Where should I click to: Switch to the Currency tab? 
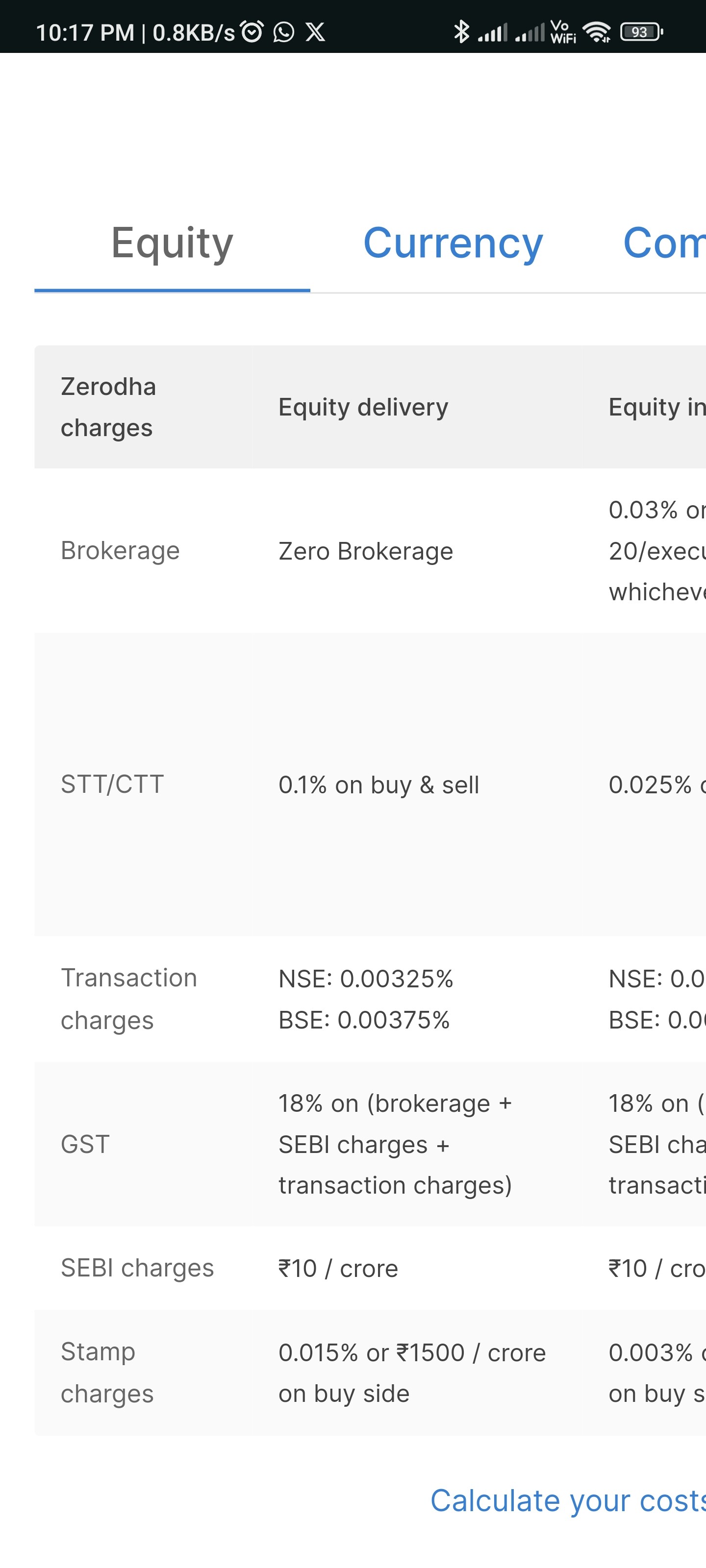click(x=453, y=244)
